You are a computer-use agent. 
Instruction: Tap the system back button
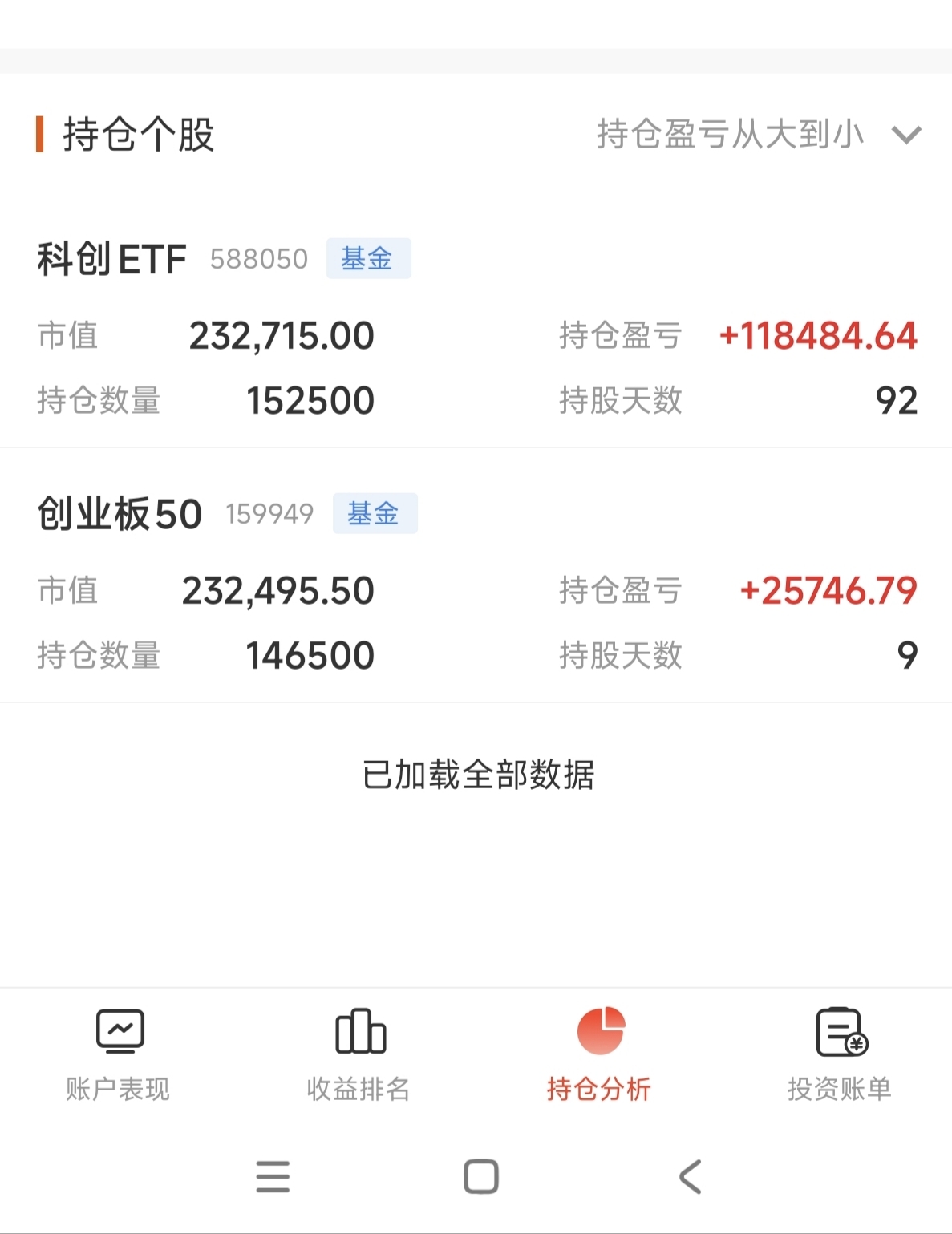click(691, 1177)
